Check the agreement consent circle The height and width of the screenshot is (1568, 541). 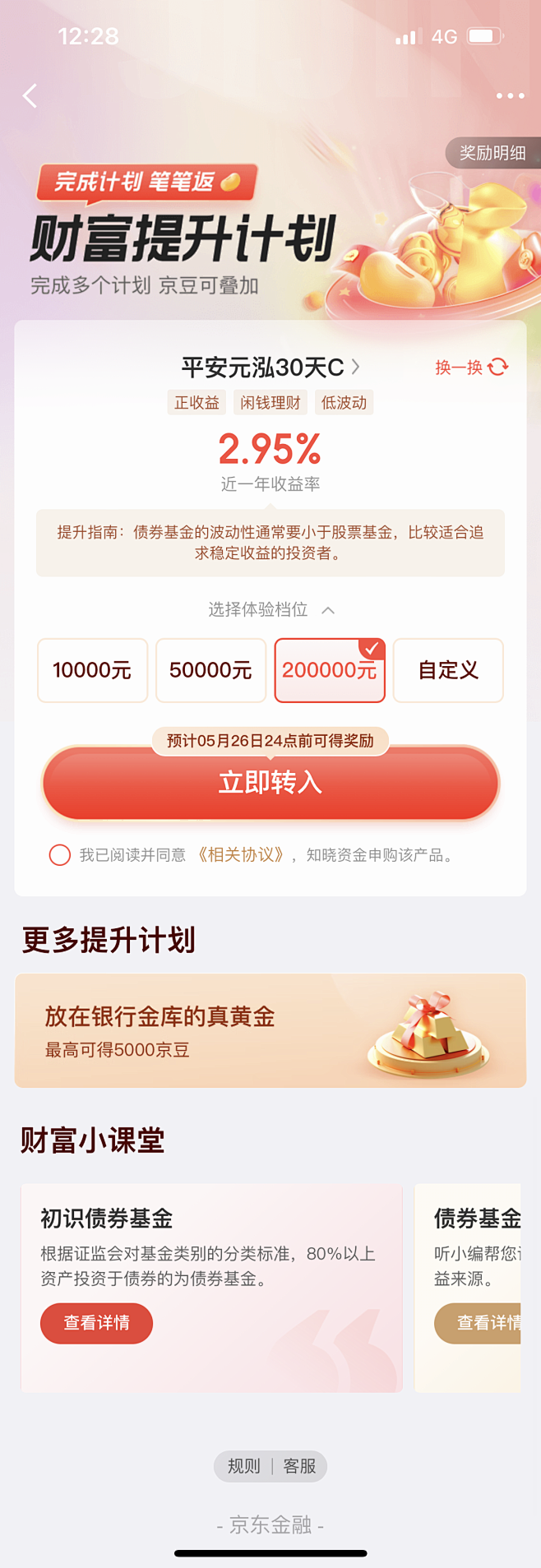tap(60, 855)
